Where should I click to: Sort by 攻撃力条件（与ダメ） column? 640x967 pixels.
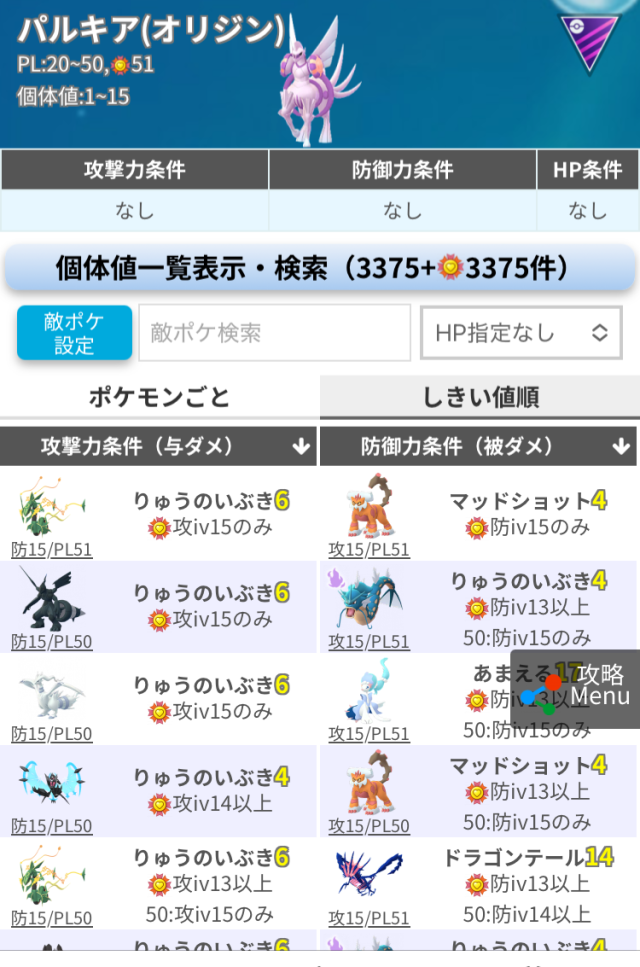point(158,446)
